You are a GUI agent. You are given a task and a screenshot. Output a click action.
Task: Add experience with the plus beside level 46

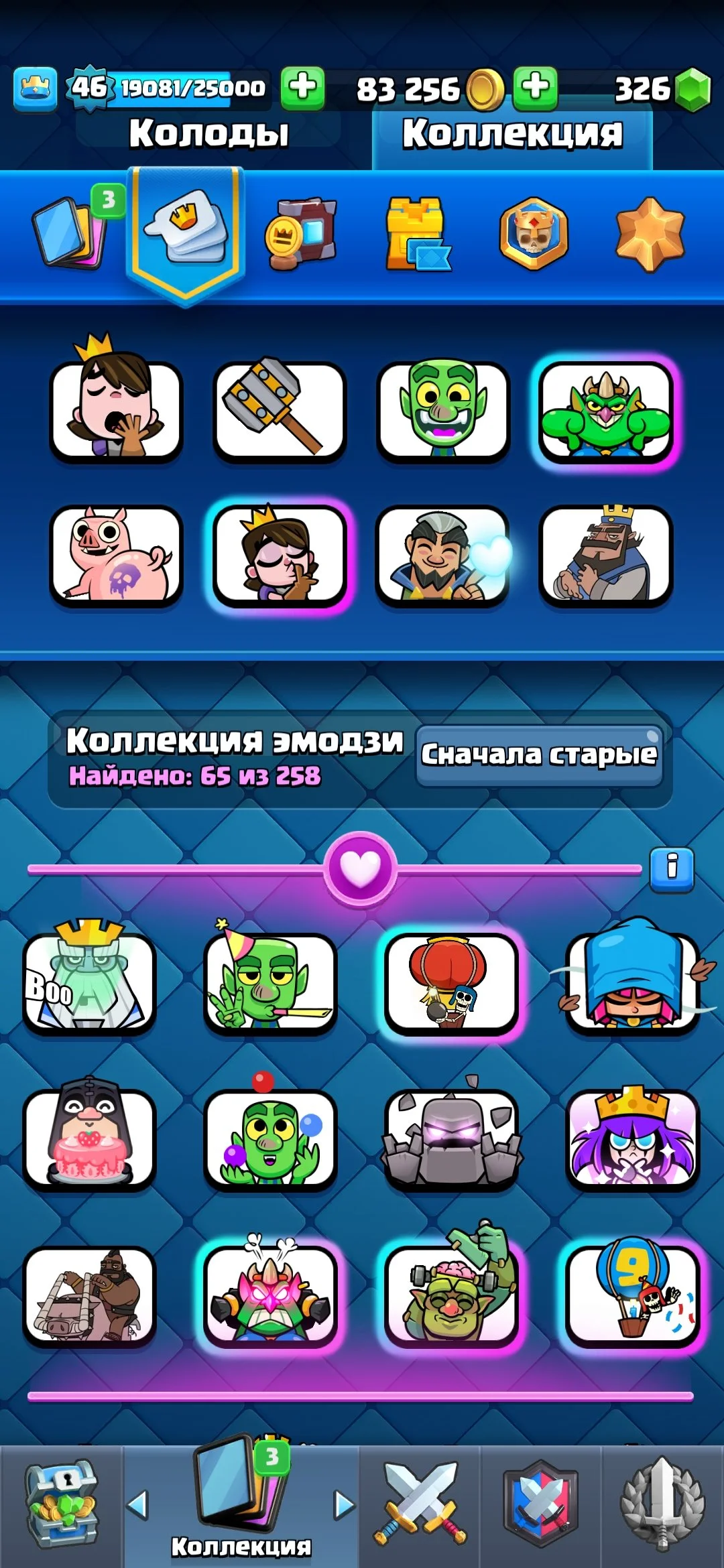pos(302,88)
